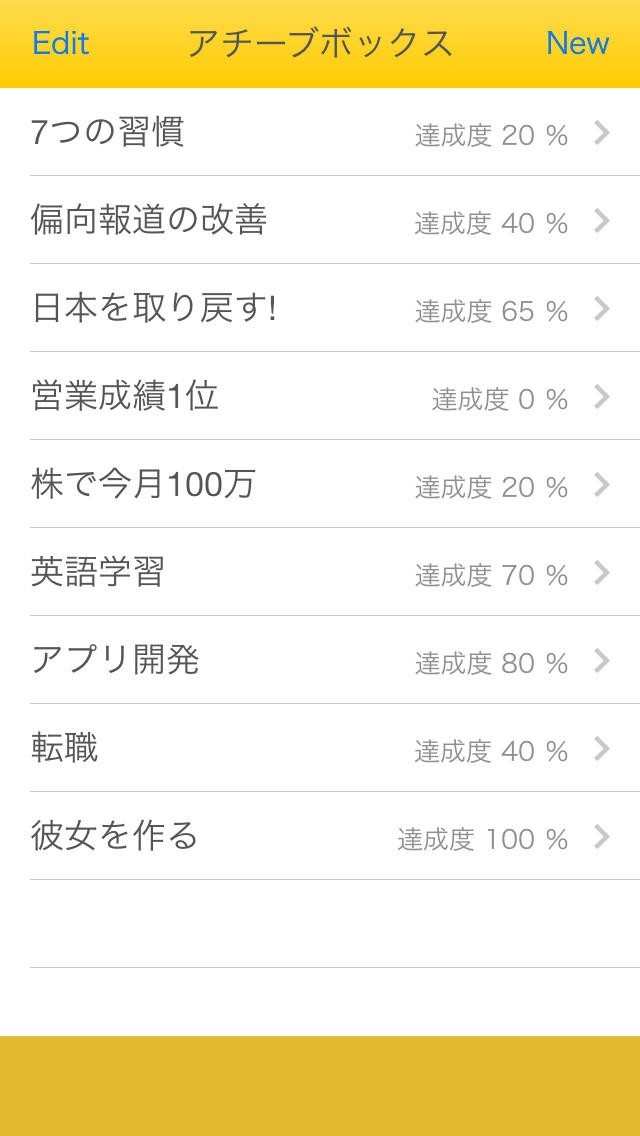View the 株で今月100万 goal
This screenshot has height=1136, width=640.
coord(320,484)
